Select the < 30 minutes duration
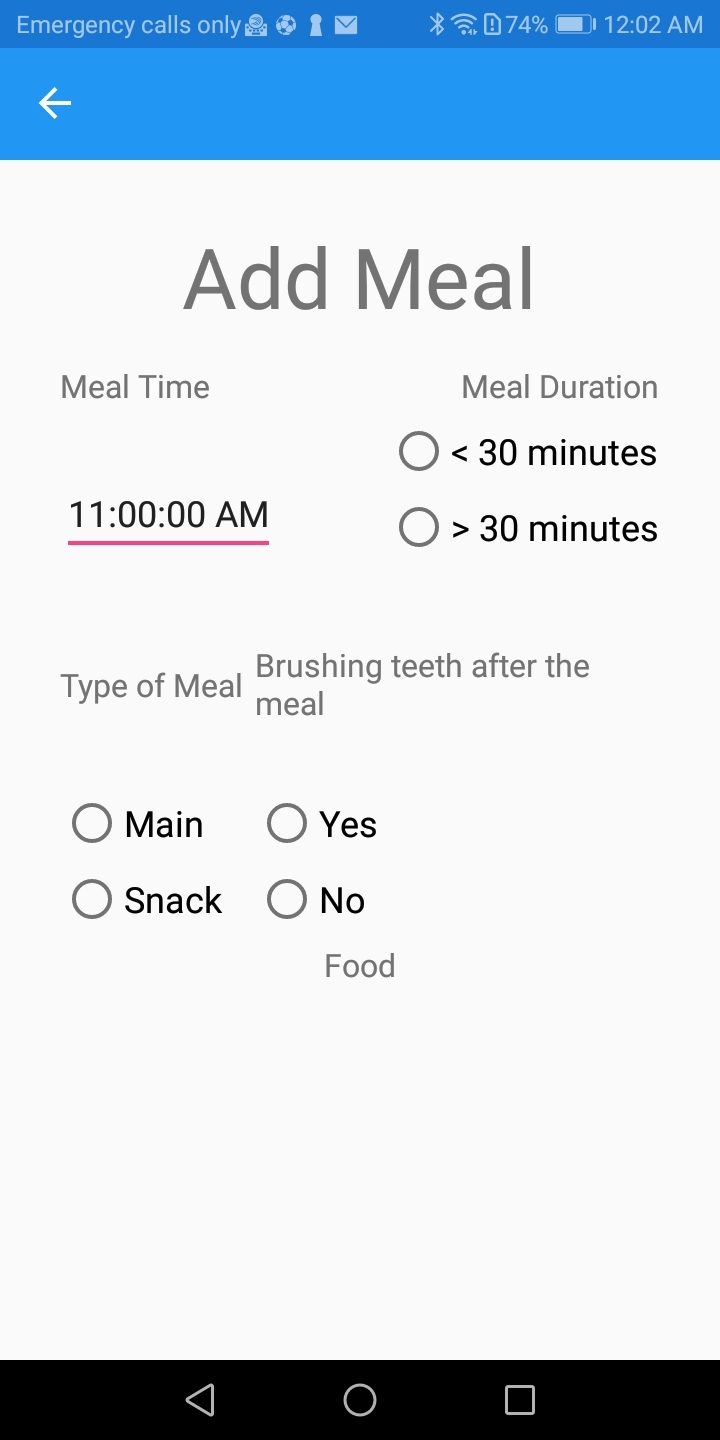This screenshot has width=720, height=1440. point(528,452)
